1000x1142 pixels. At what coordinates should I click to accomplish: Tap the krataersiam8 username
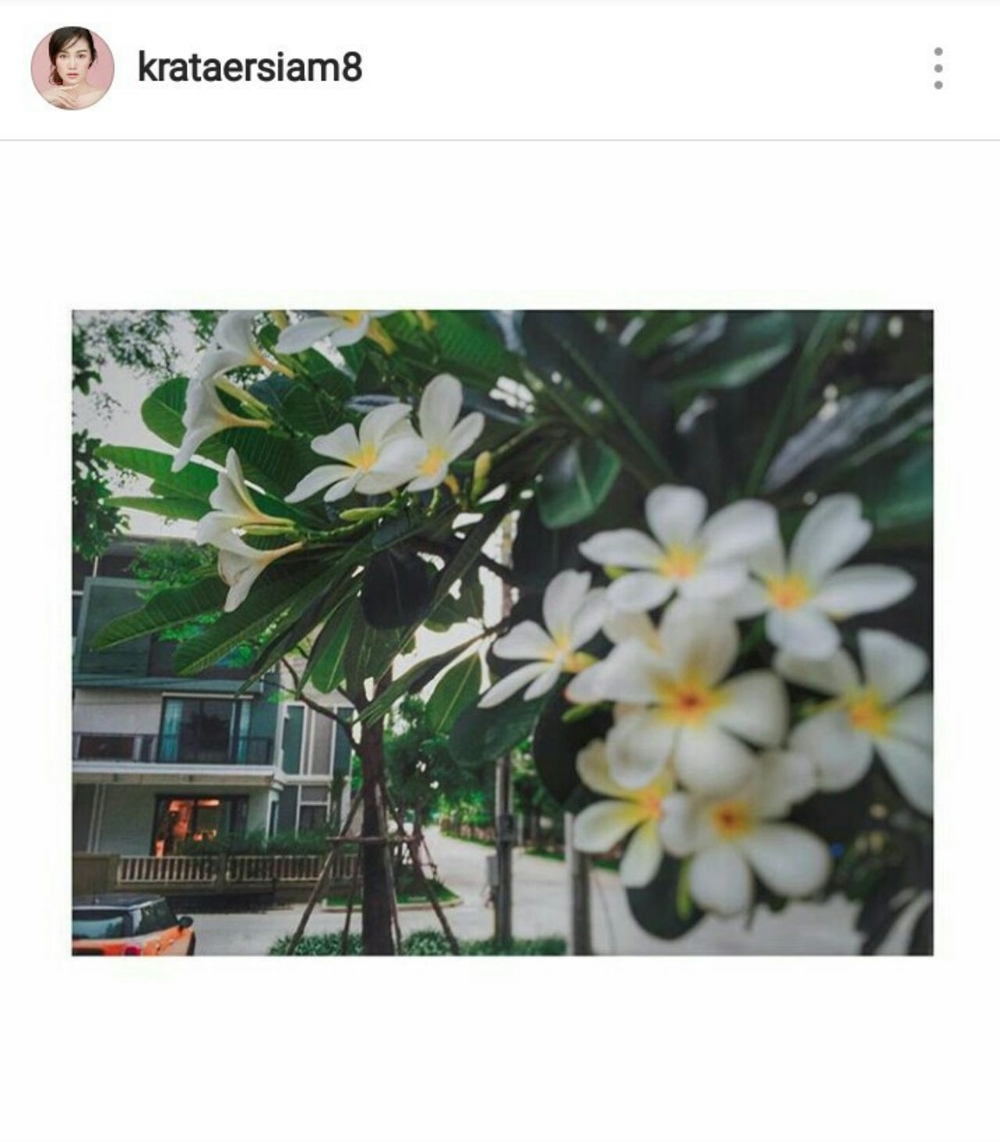[x=249, y=68]
